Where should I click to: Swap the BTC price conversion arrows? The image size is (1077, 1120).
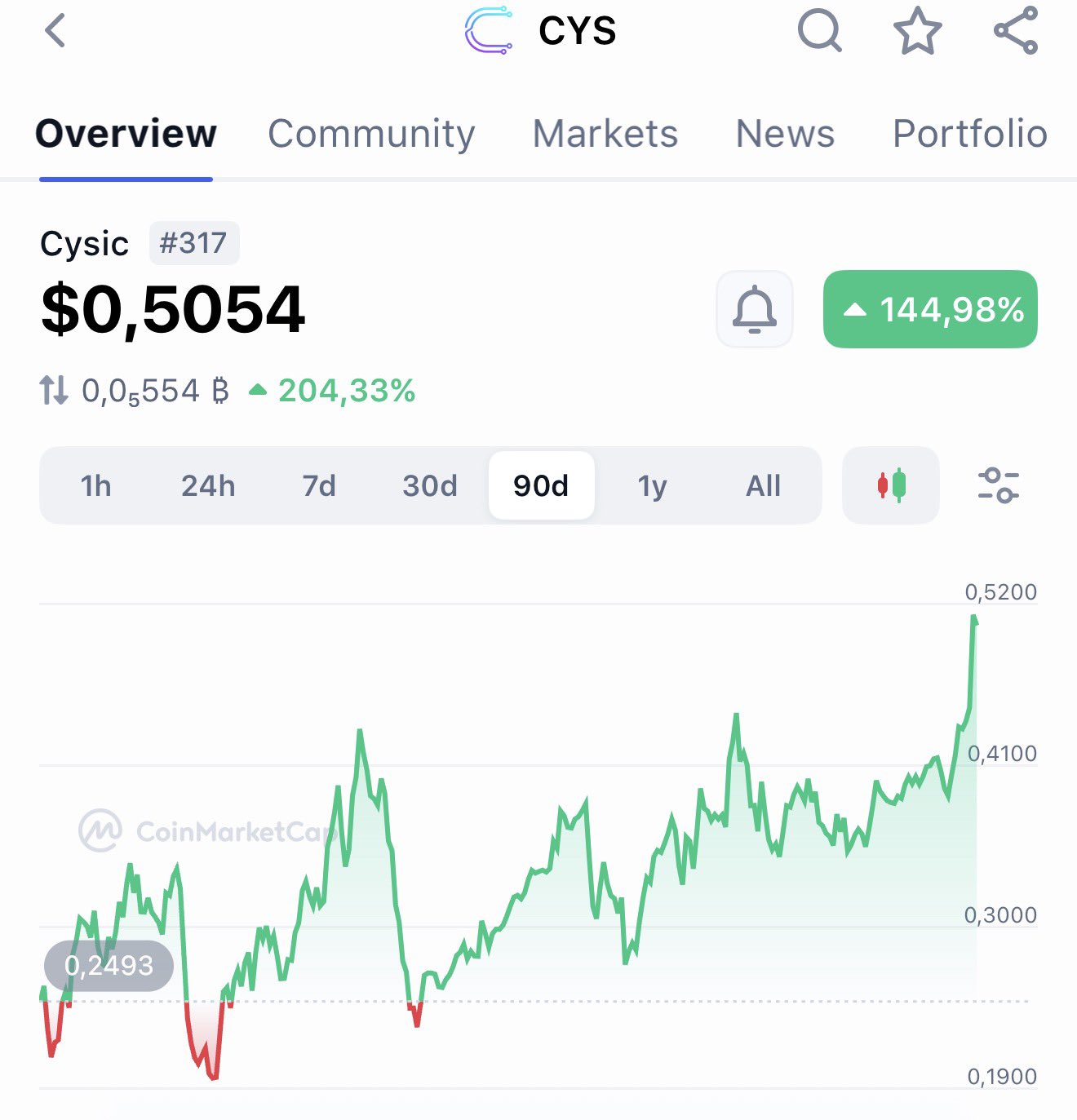coord(54,391)
